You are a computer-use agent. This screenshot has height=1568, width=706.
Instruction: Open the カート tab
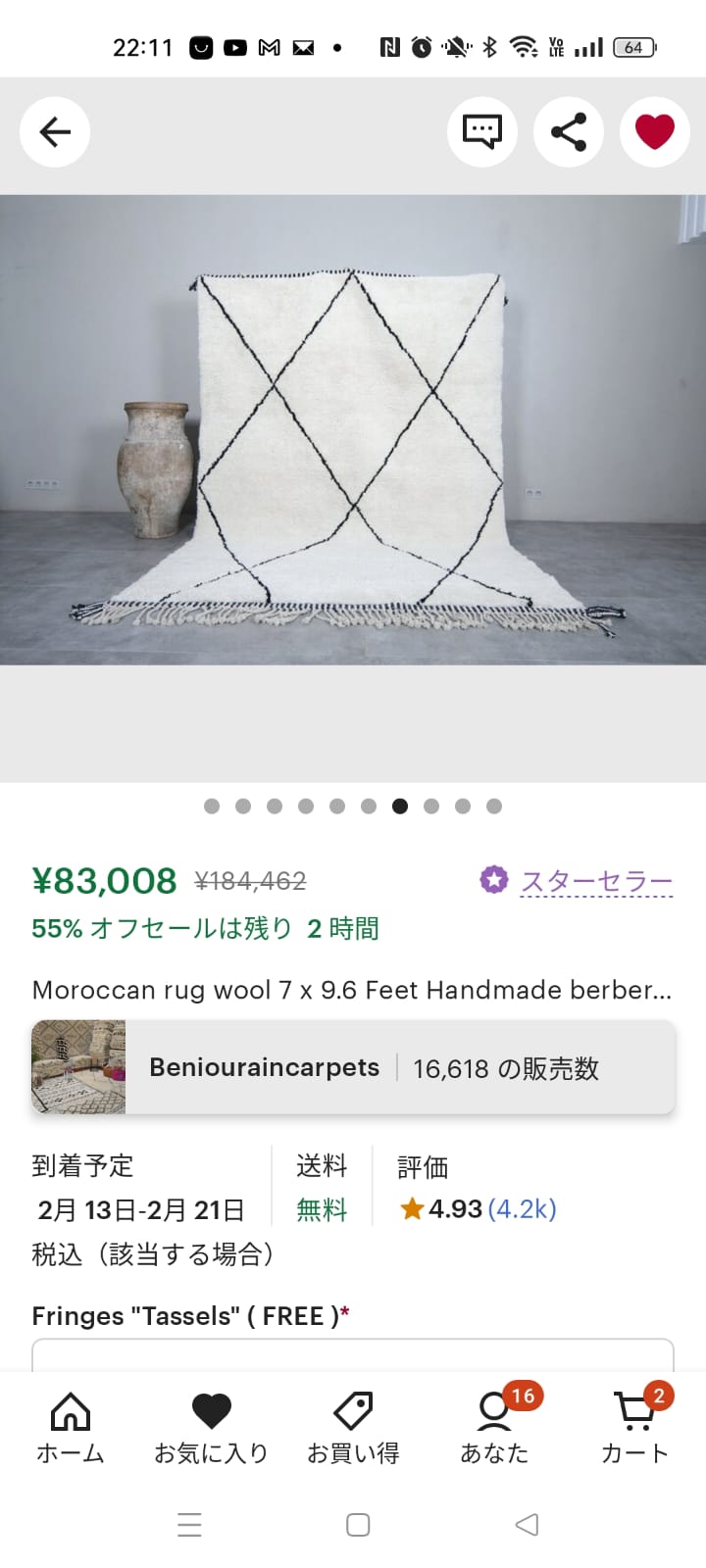coord(634,1429)
